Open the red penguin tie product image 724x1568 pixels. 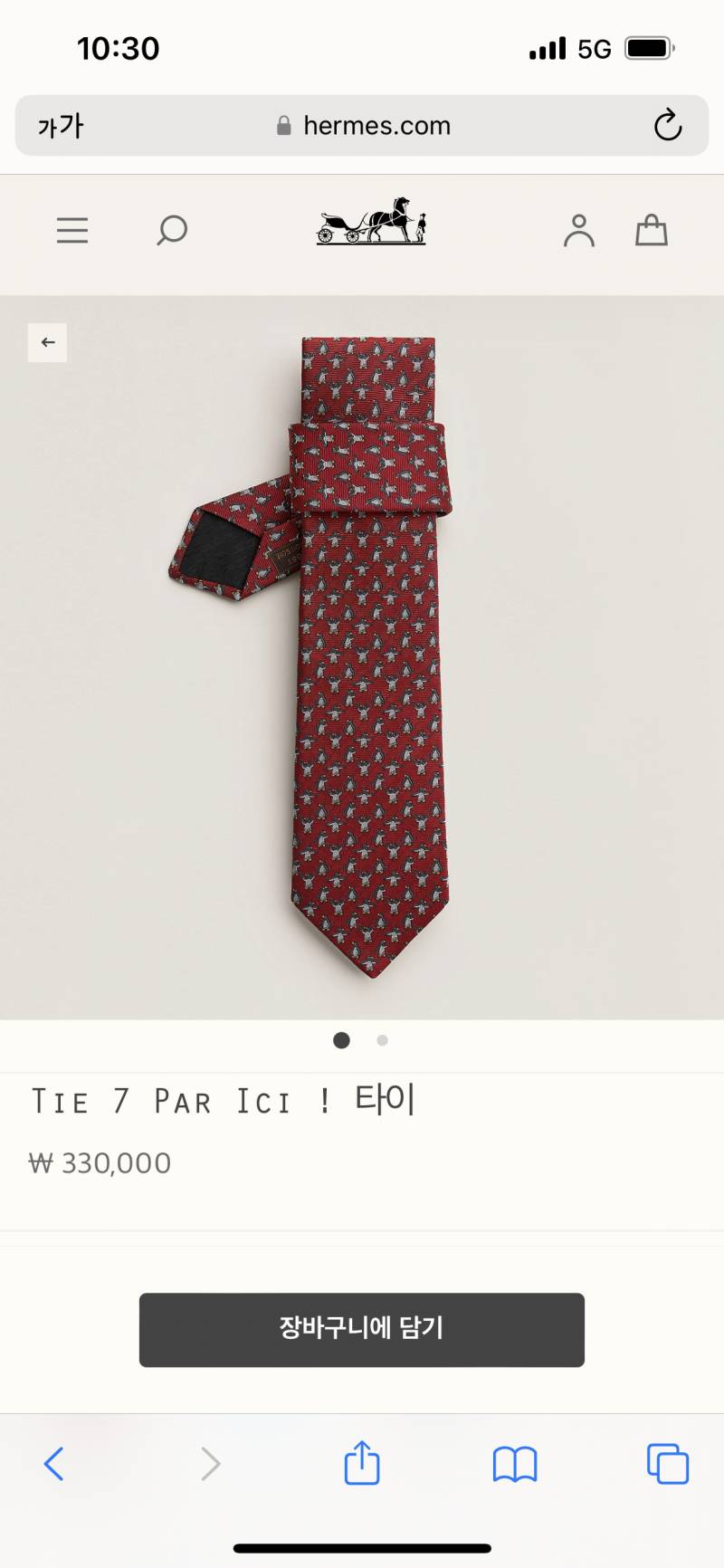[x=369, y=656]
